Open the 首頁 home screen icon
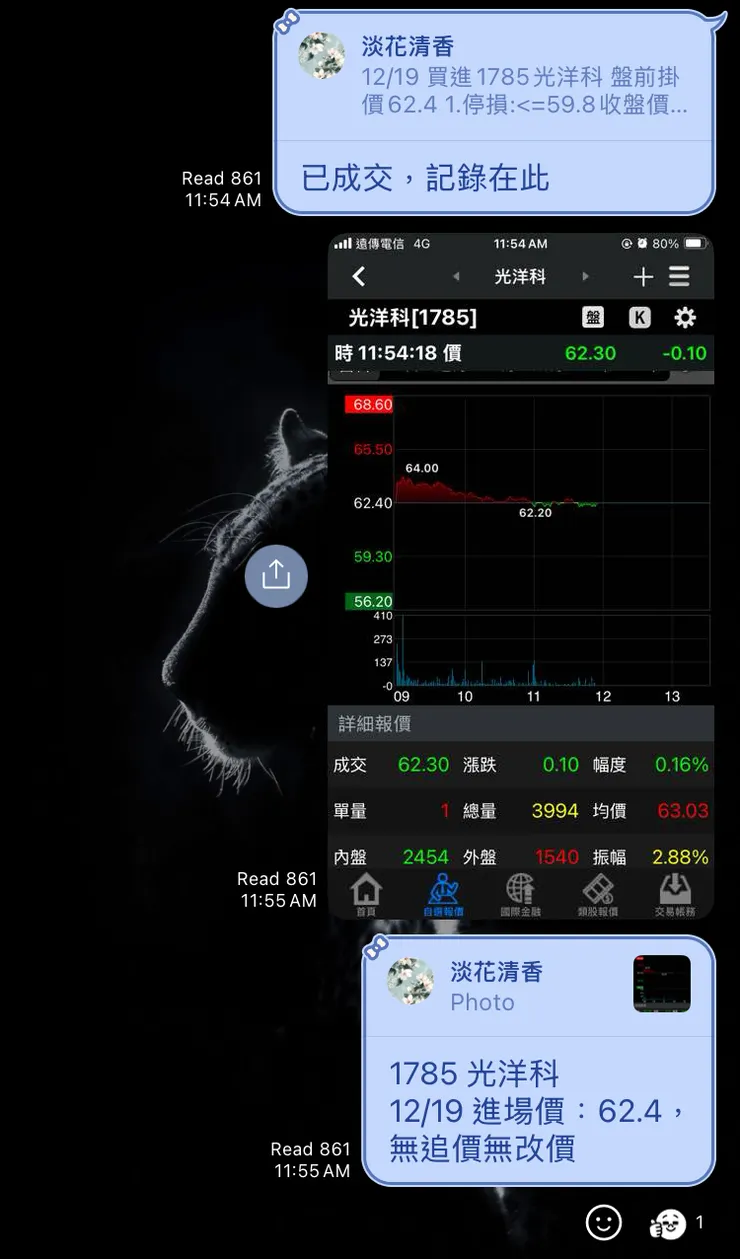 [x=365, y=893]
